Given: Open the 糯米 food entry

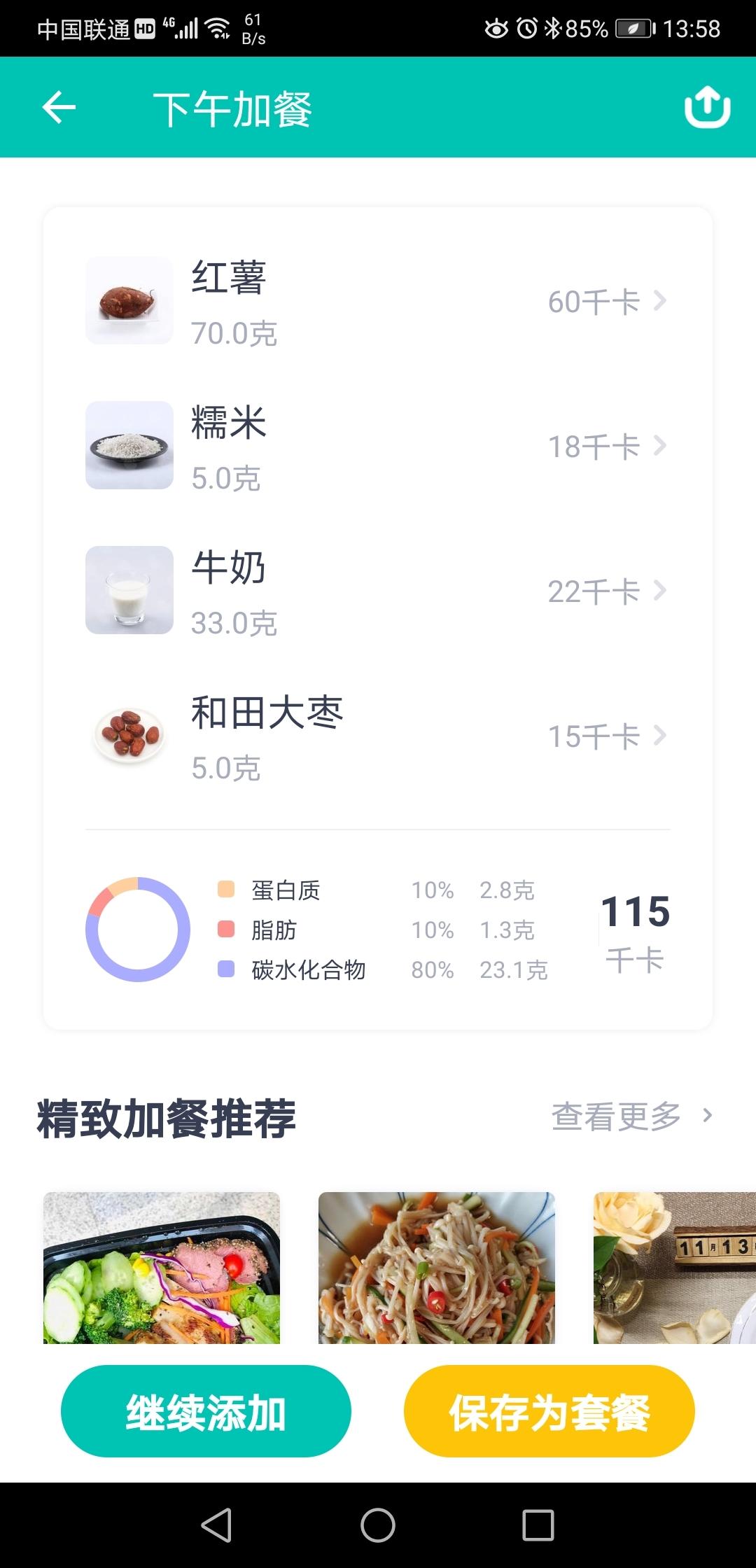Looking at the screenshot, I should (x=377, y=446).
